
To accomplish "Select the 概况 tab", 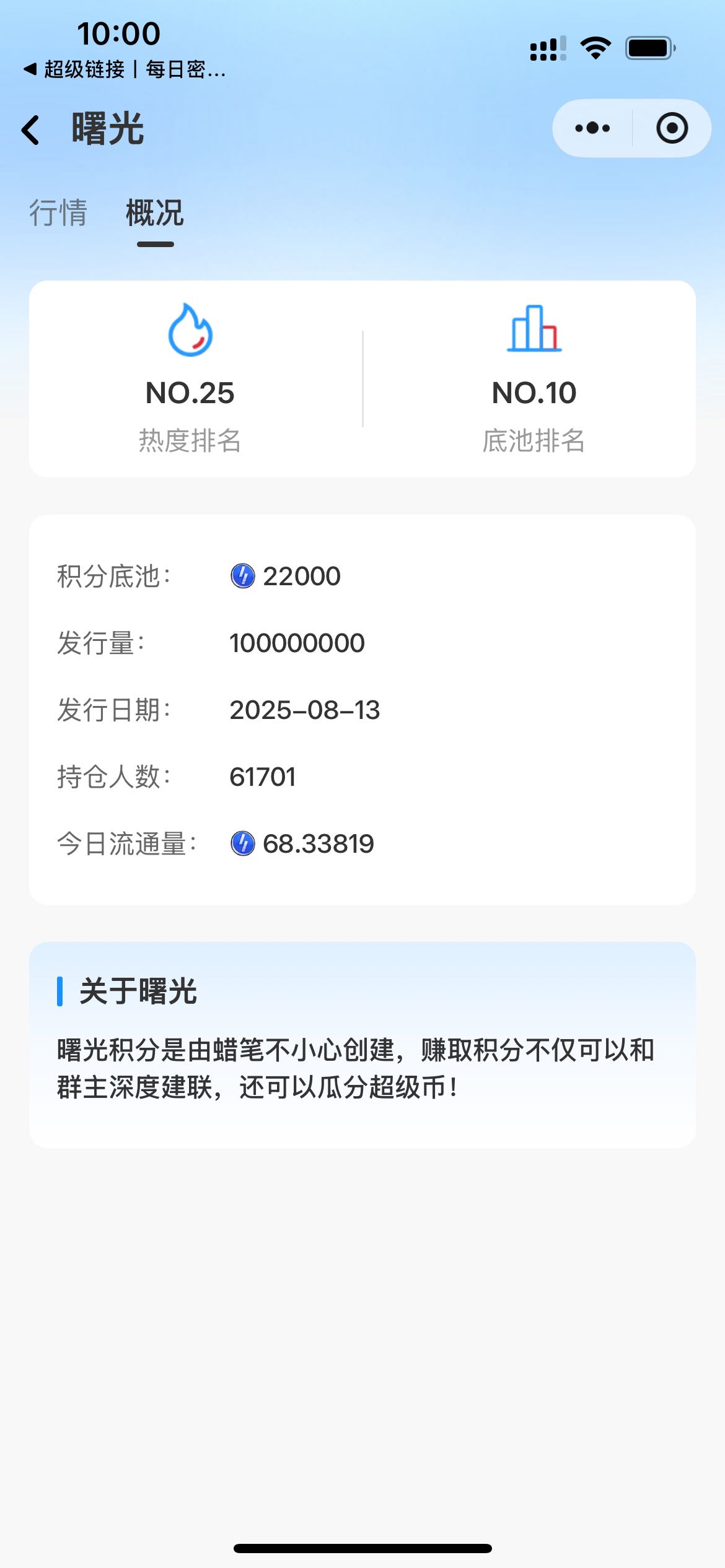I will click(155, 213).
